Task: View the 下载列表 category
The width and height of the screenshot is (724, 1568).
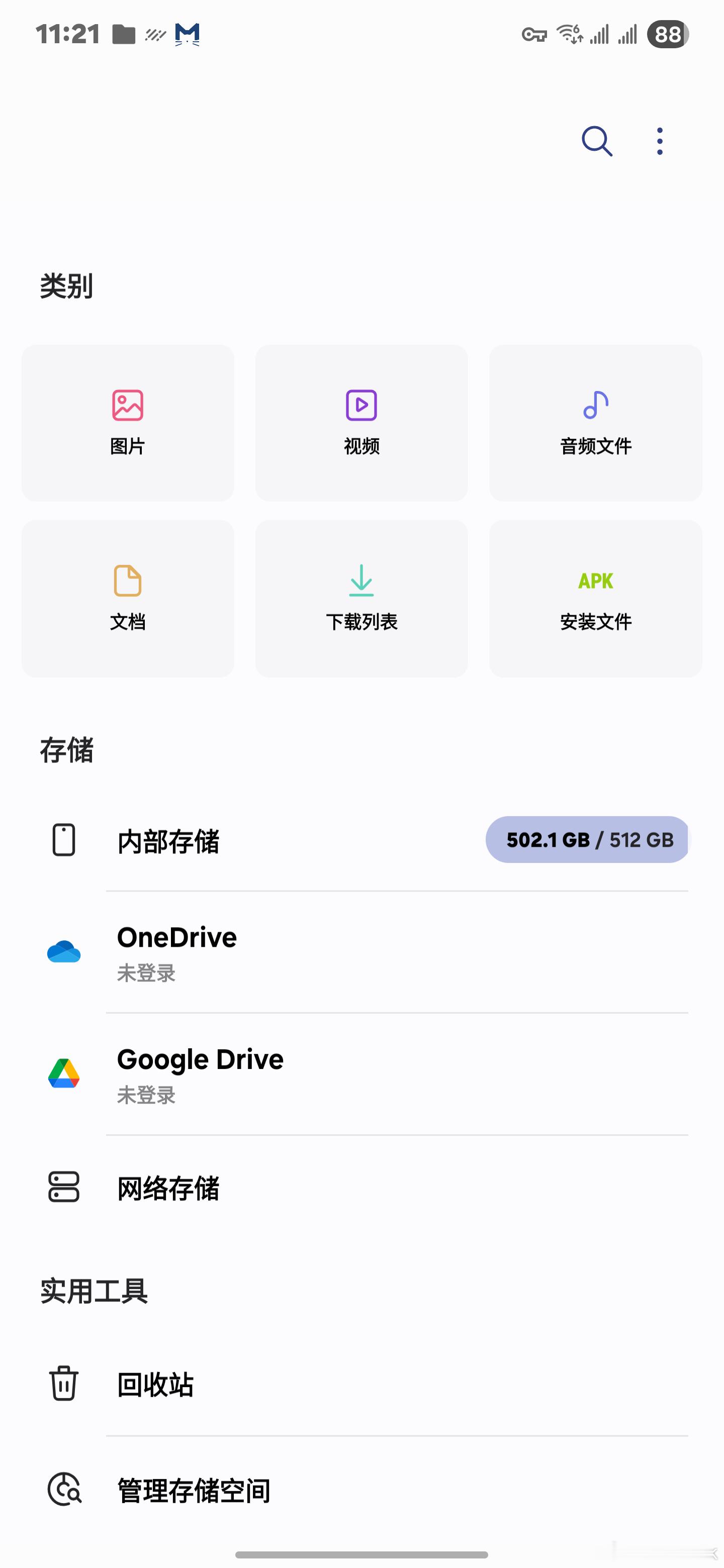Action: click(x=361, y=599)
